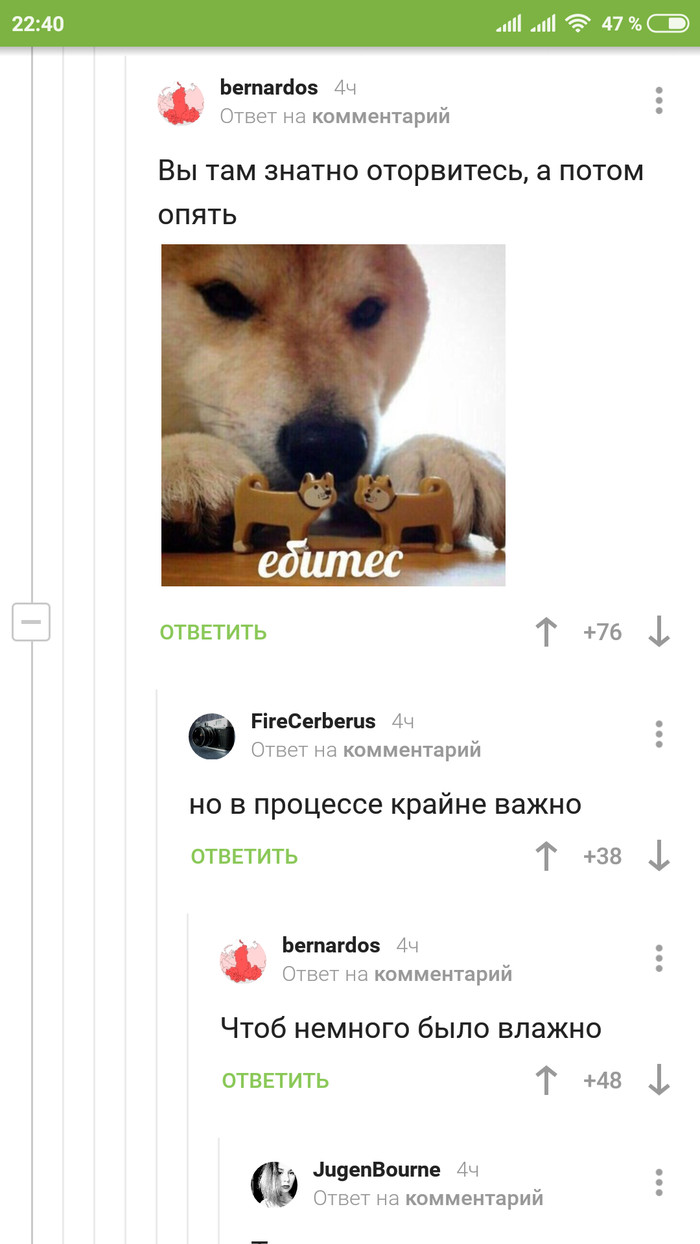The height and width of the screenshot is (1244, 700).
Task: Reply to FireCerberus' comment
Action: click(x=244, y=856)
